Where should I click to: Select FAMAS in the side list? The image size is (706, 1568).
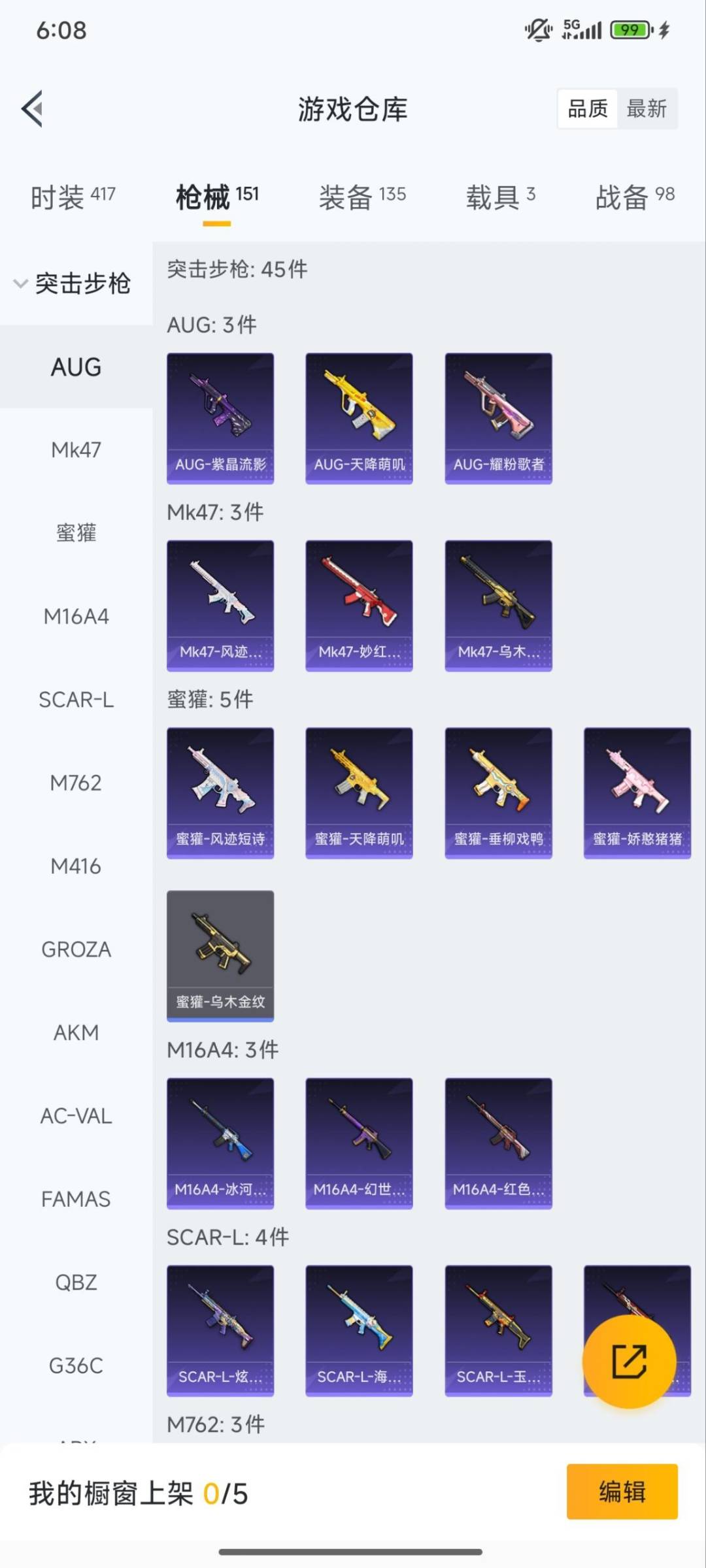click(x=76, y=1200)
